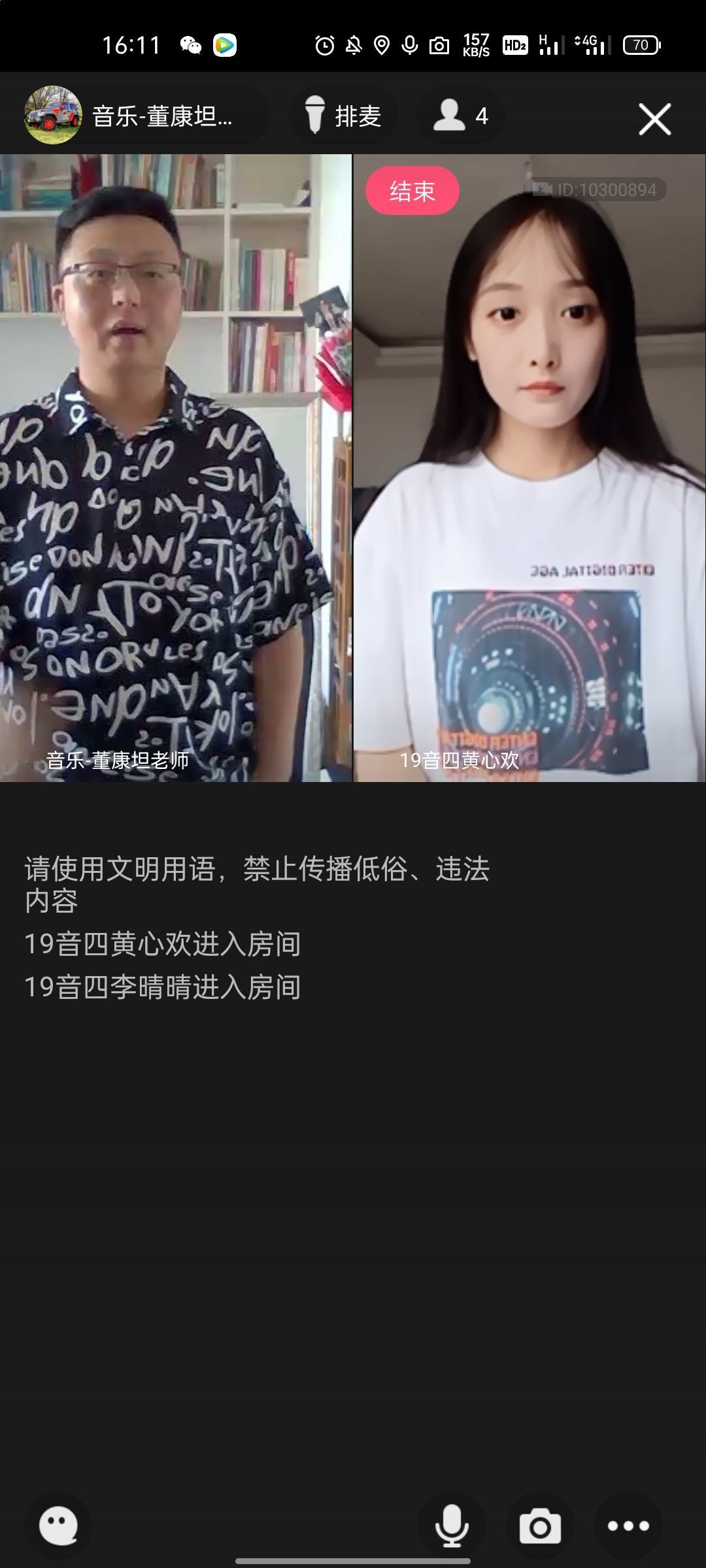Image resolution: width=706 pixels, height=1568 pixels.
Task: Toggle the microphone
Action: tap(452, 1526)
